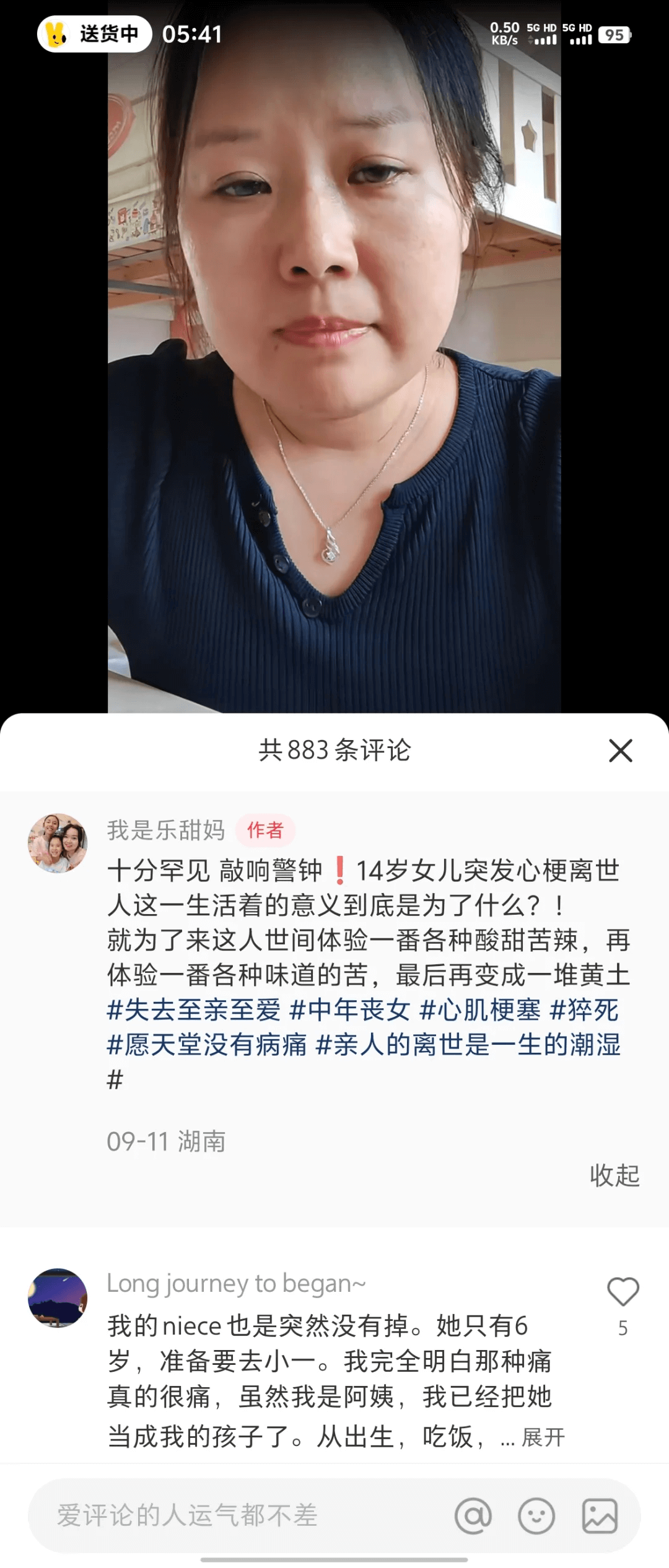Mention someone with the @ icon

(473, 1516)
